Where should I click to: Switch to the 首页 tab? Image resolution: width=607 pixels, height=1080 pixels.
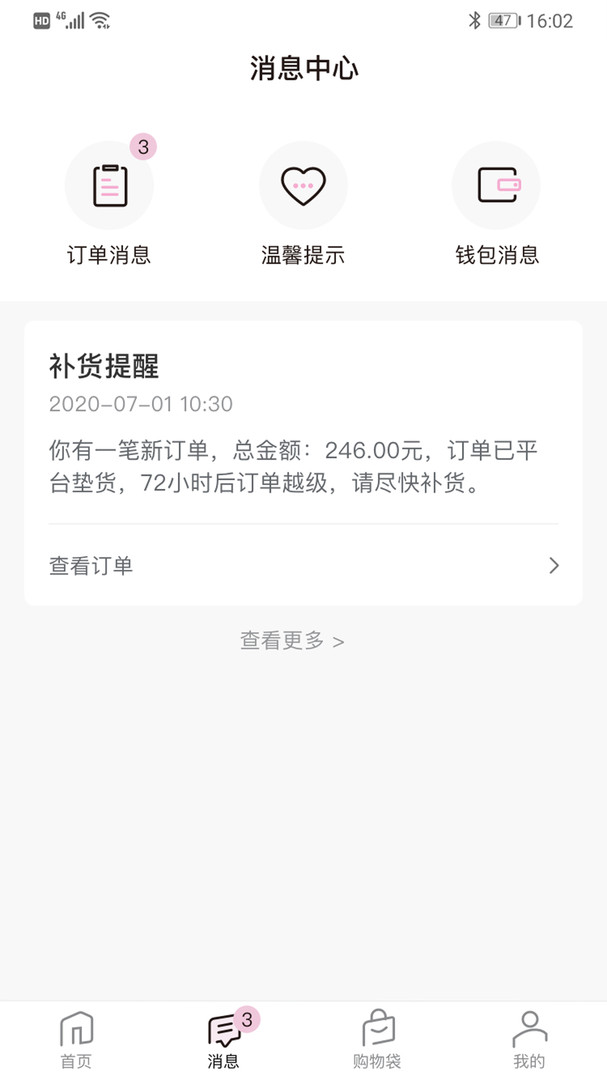click(76, 1040)
